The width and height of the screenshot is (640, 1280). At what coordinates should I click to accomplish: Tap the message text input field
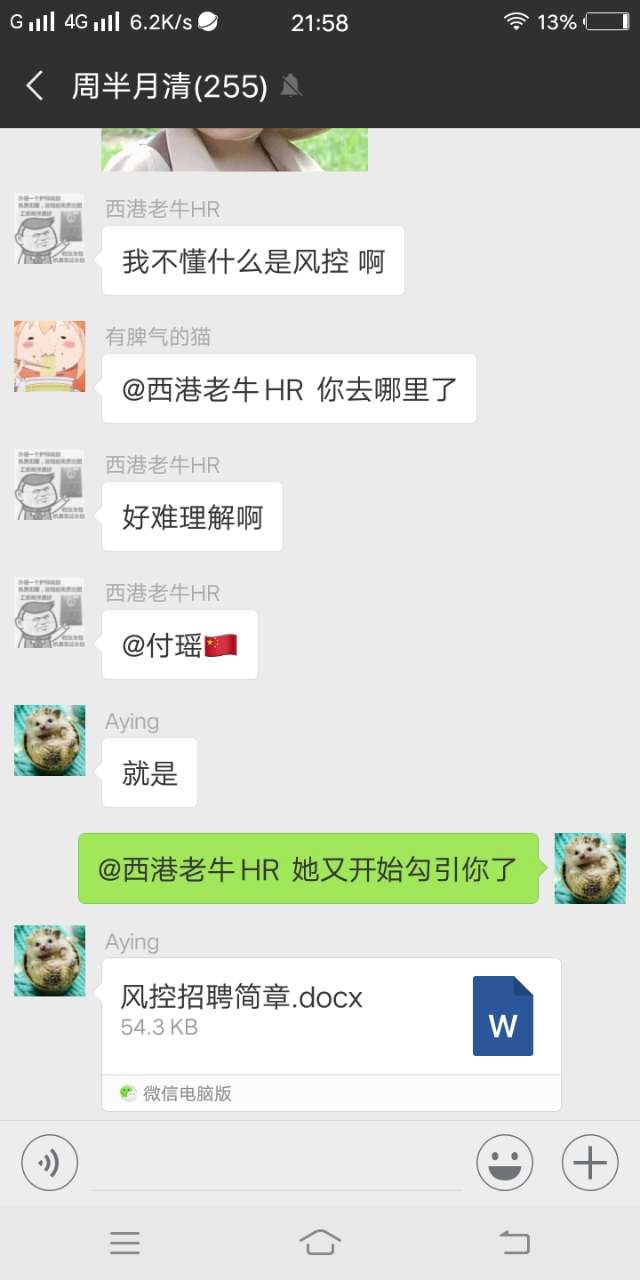click(276, 1165)
